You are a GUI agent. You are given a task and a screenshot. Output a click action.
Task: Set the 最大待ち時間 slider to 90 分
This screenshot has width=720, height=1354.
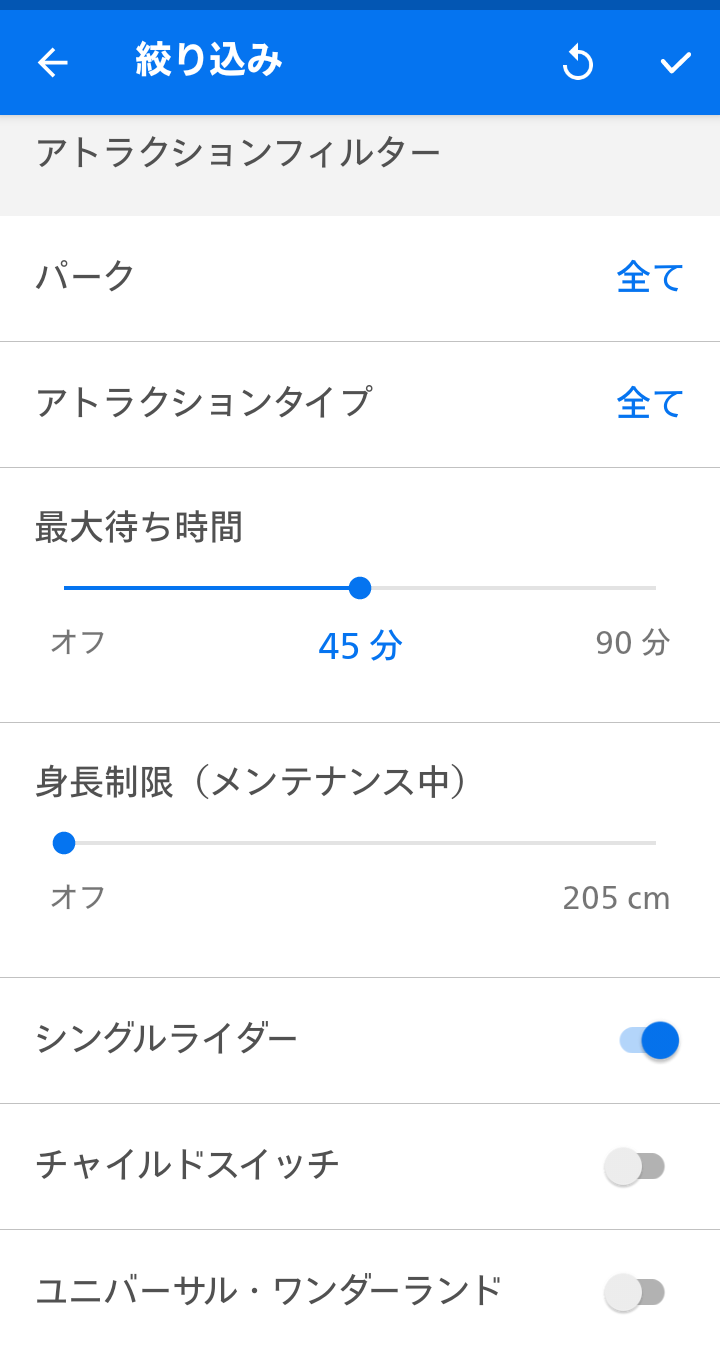tap(655, 588)
